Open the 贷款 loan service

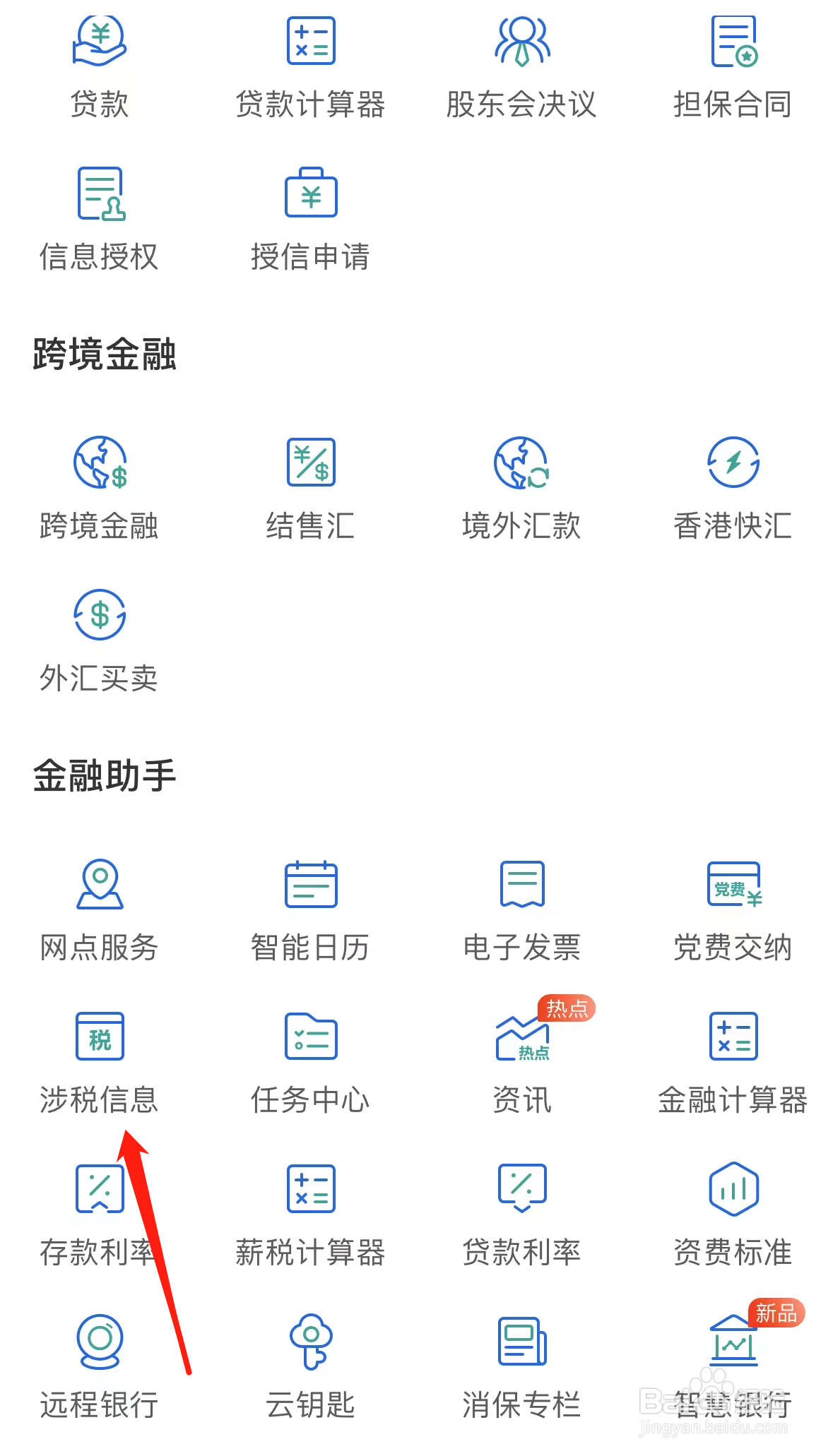[99, 67]
